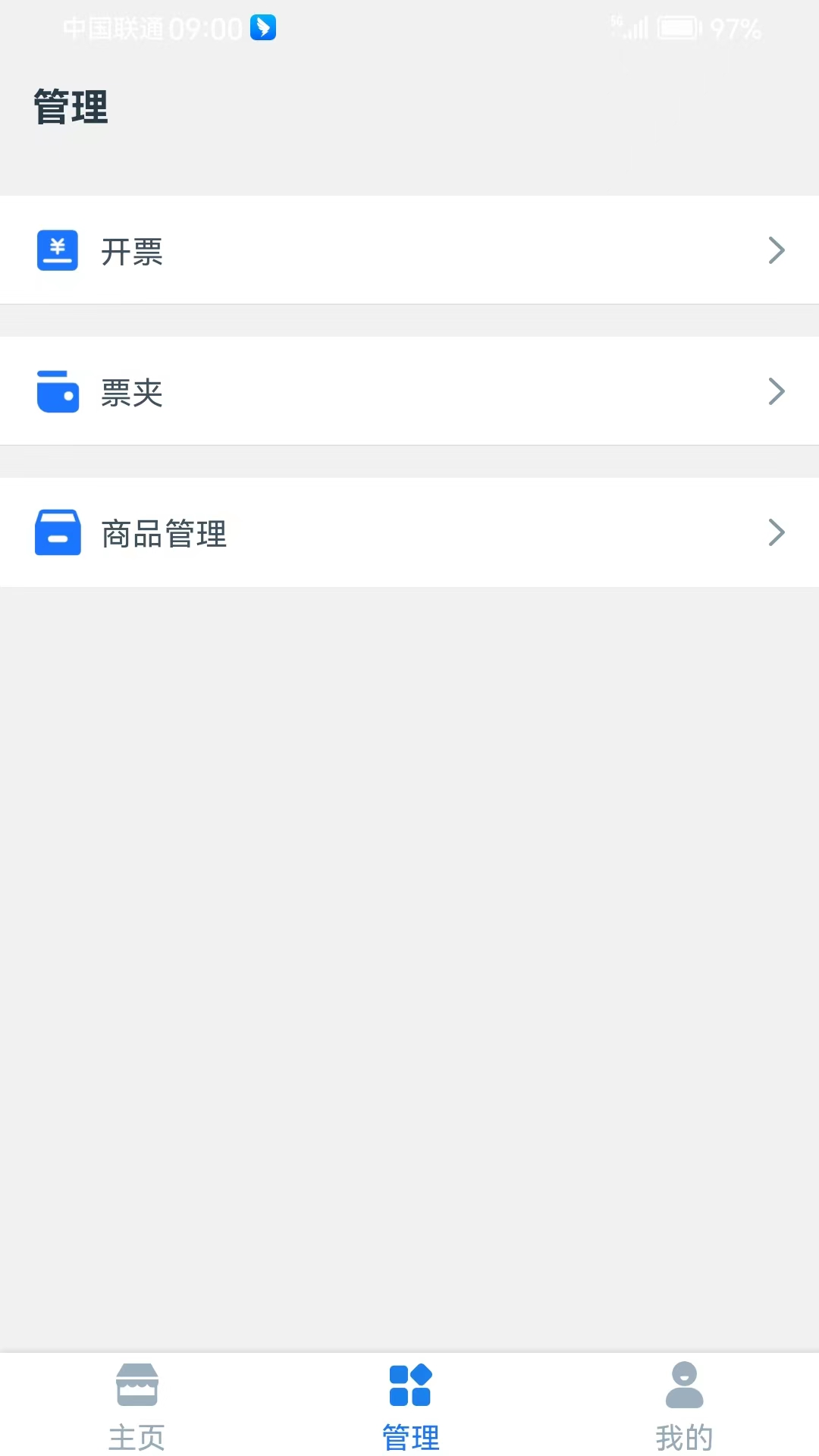Select the 主页 storefront icon
Viewport: 819px width, 1456px height.
coord(136,1385)
